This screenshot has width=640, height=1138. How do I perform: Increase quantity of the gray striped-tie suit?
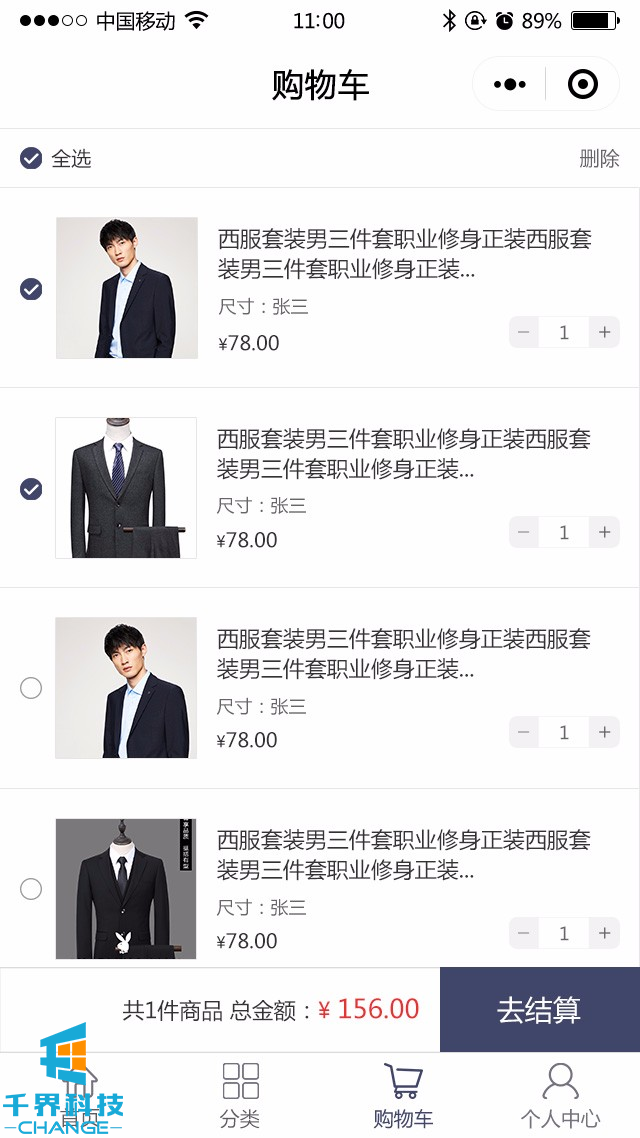pos(604,532)
